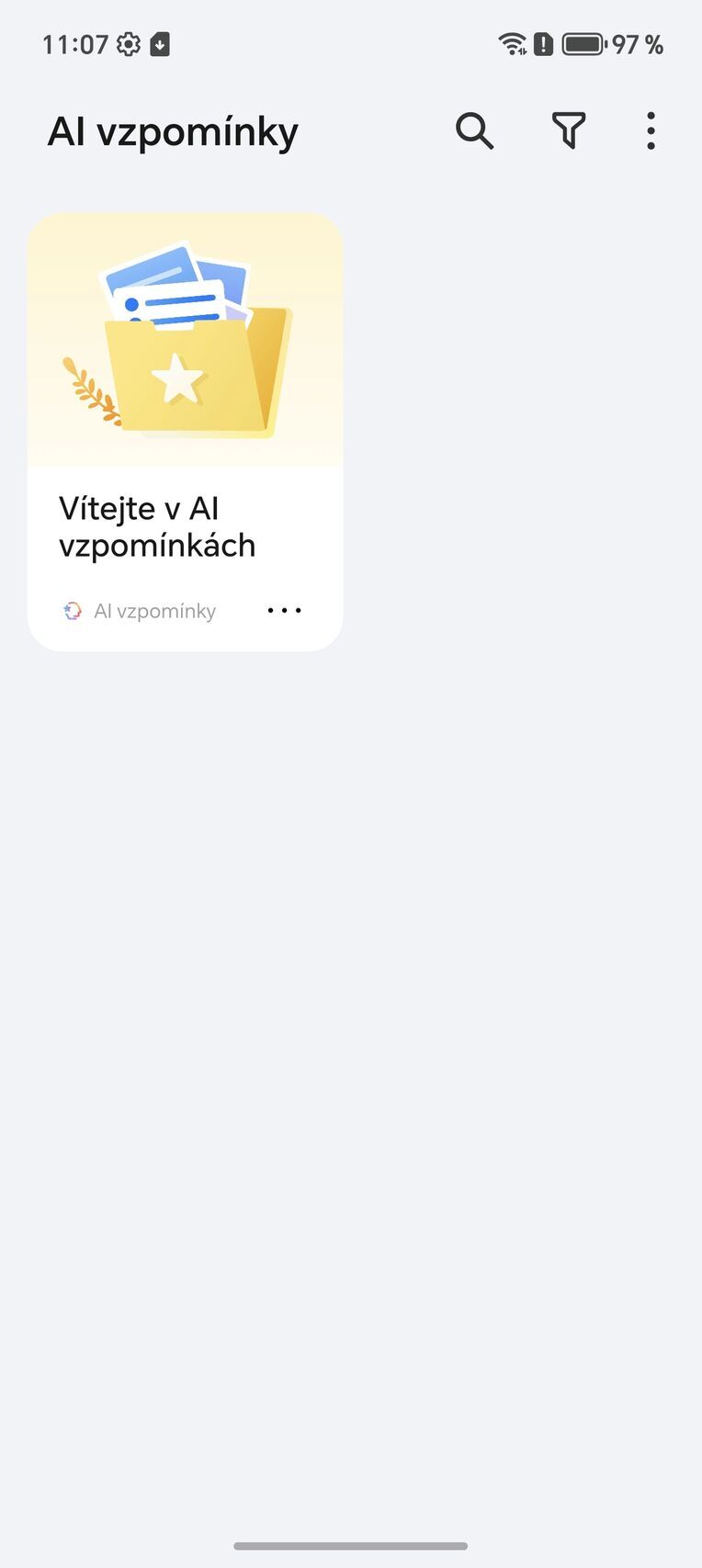Open search in AI vzpomínky
The image size is (702, 1568).
[x=474, y=131]
